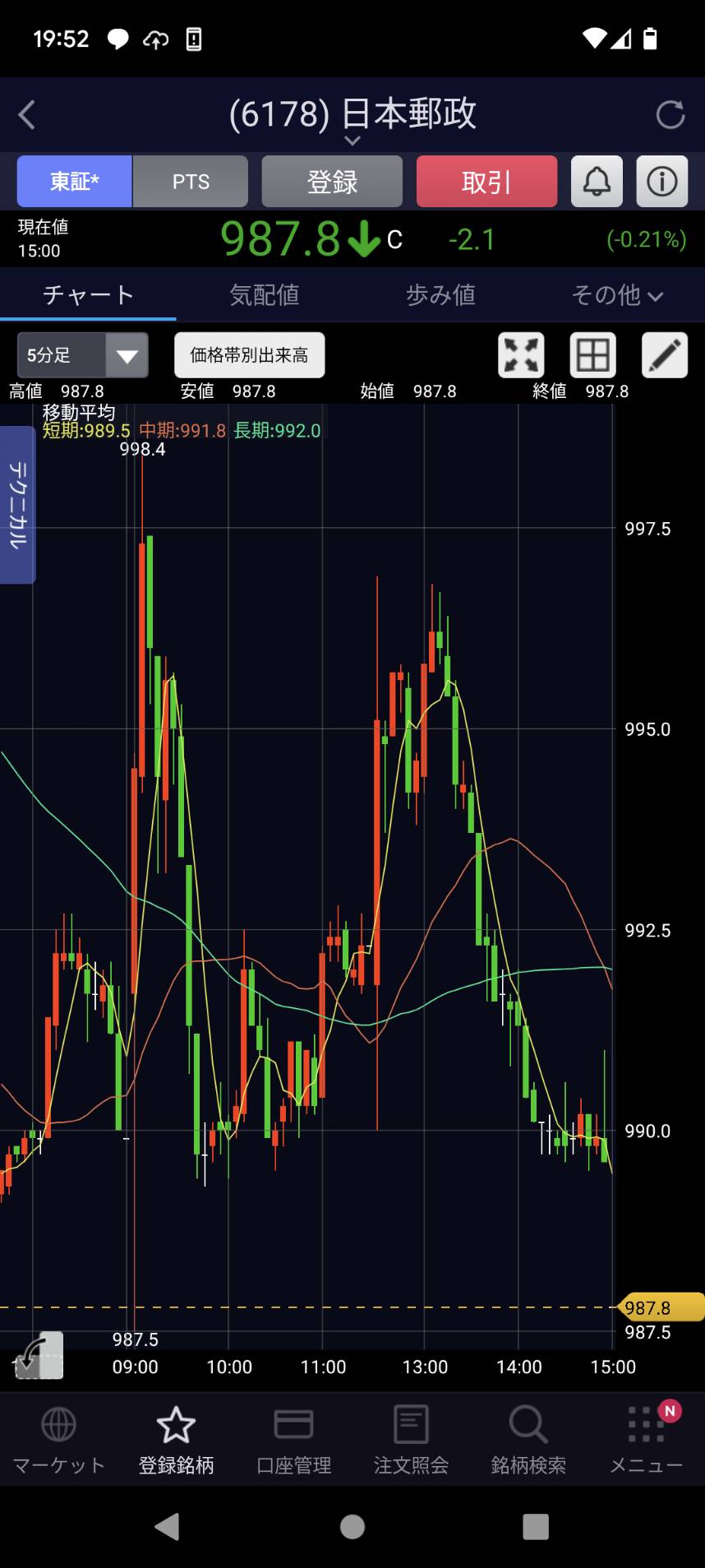
Task: Go to the マーケット tab
Action: pos(58,1441)
